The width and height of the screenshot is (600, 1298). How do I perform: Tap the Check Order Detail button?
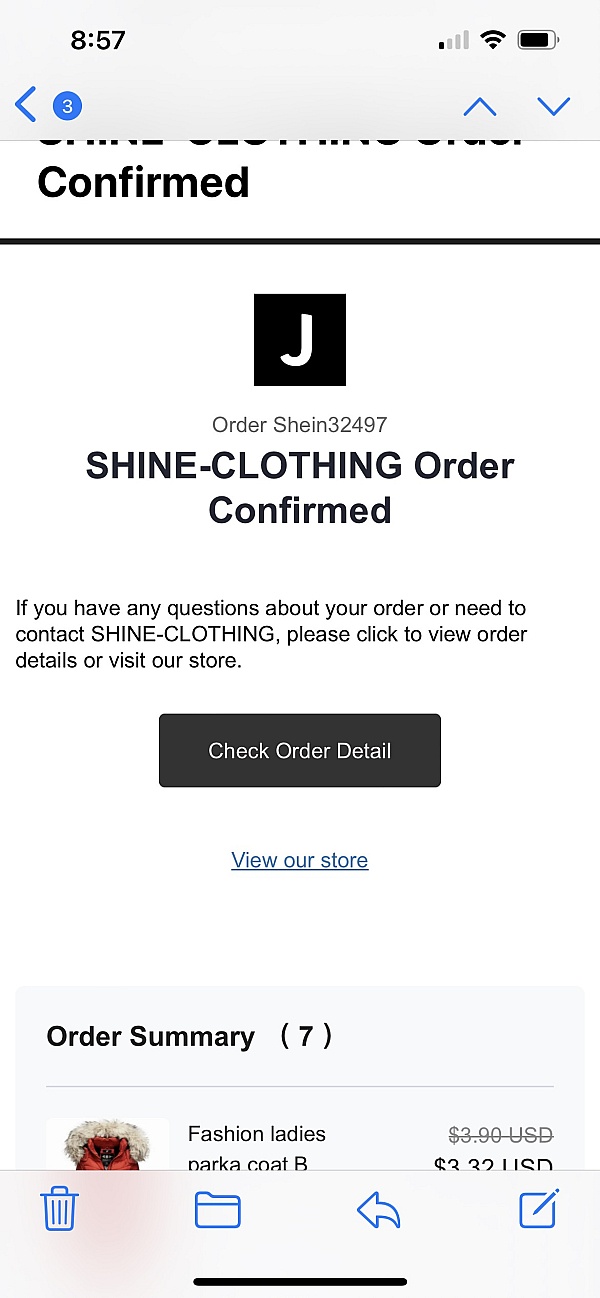(299, 750)
